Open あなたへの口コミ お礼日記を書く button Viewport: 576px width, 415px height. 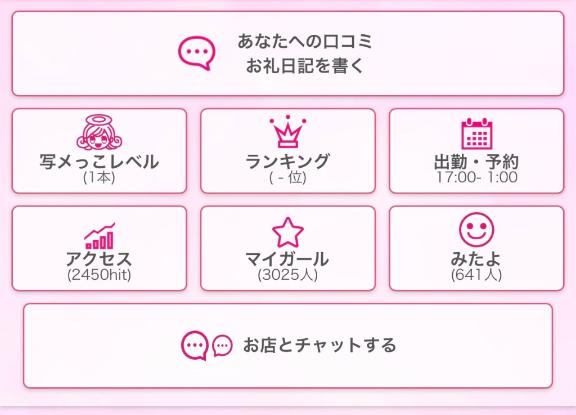pos(288,54)
